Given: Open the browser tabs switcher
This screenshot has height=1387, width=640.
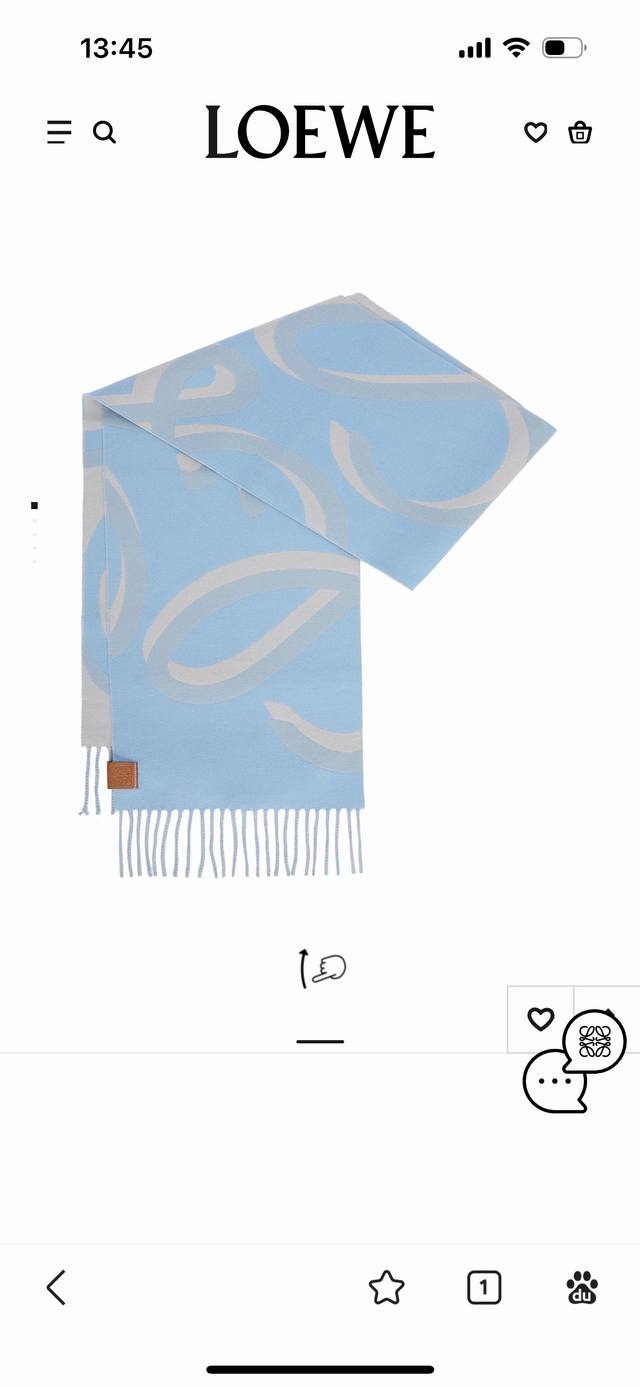Looking at the screenshot, I should point(484,1287).
